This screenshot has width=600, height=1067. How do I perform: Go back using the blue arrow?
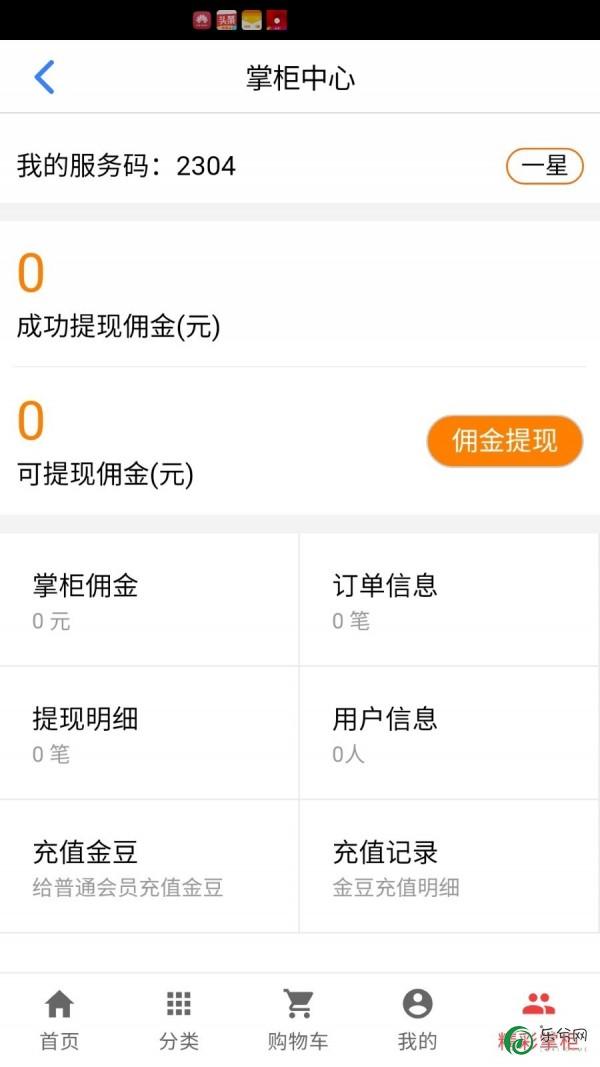44,77
